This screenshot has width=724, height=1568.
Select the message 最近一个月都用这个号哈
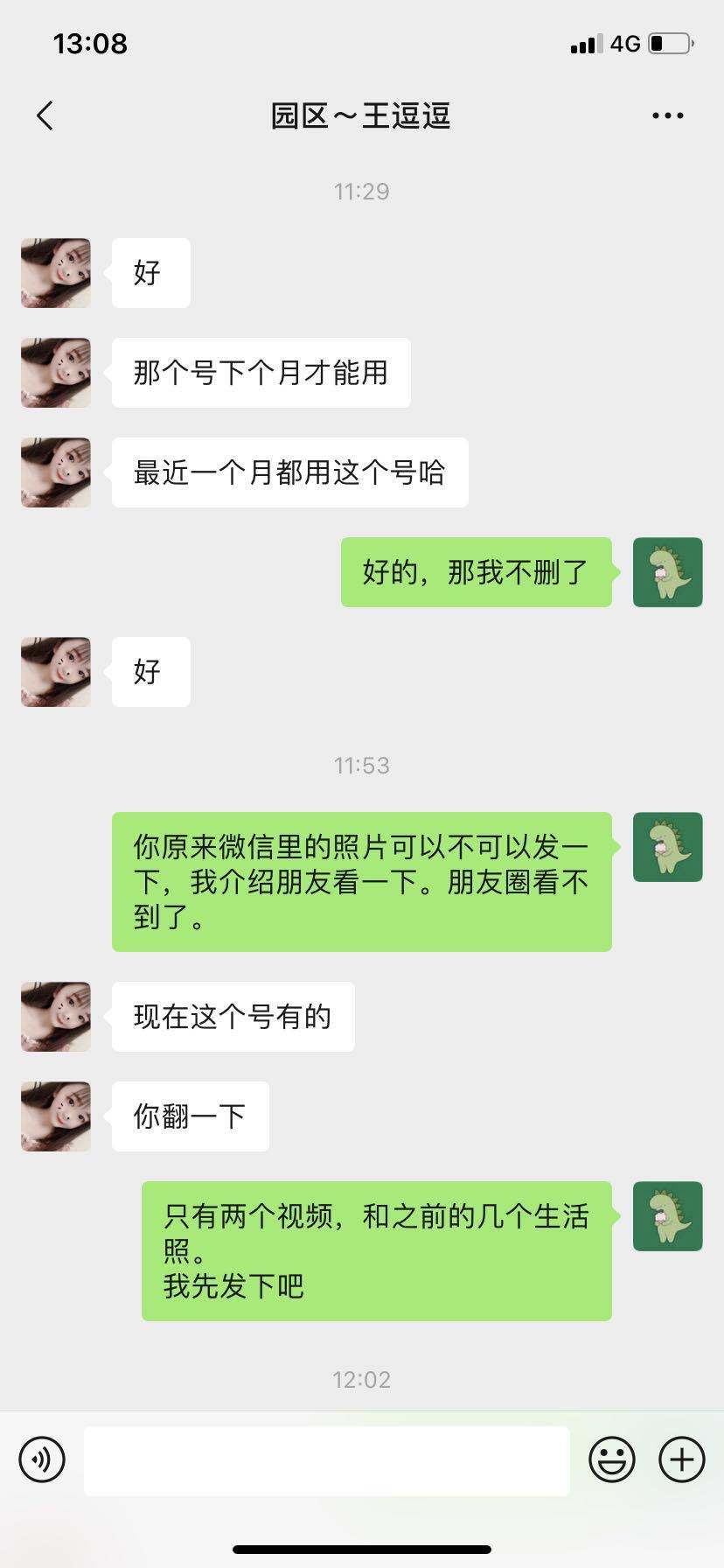click(x=289, y=472)
